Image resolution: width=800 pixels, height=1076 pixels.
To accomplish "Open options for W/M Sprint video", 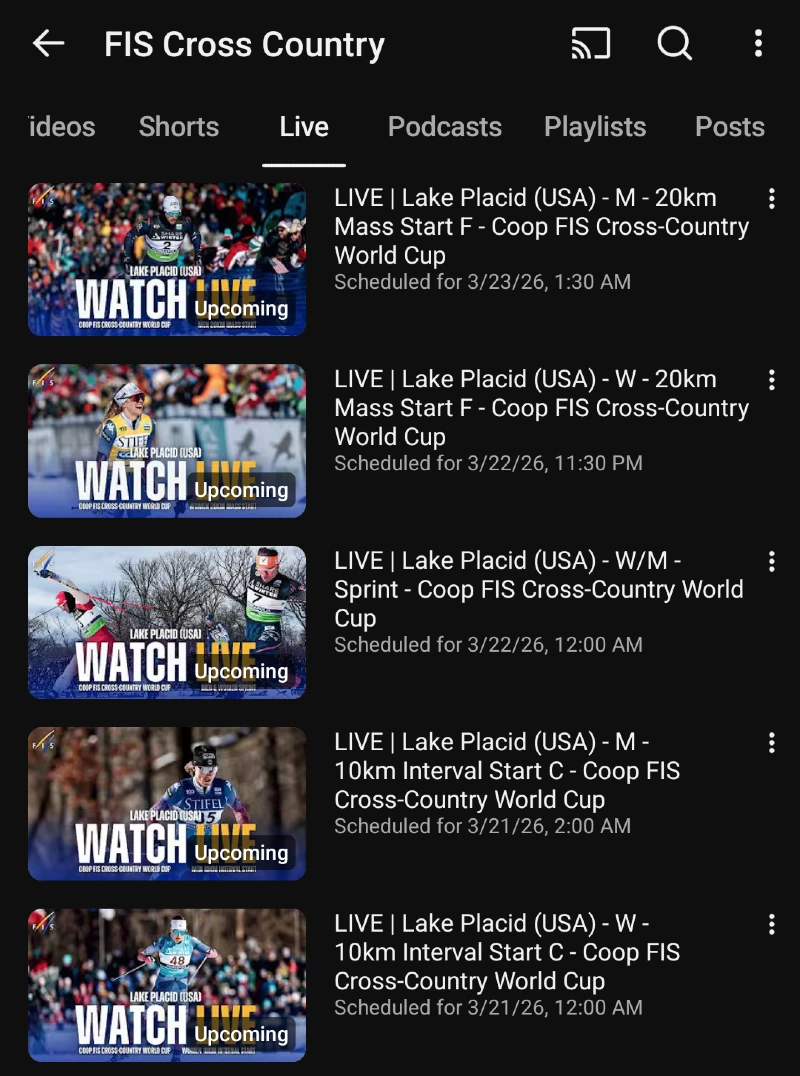I will [x=771, y=561].
